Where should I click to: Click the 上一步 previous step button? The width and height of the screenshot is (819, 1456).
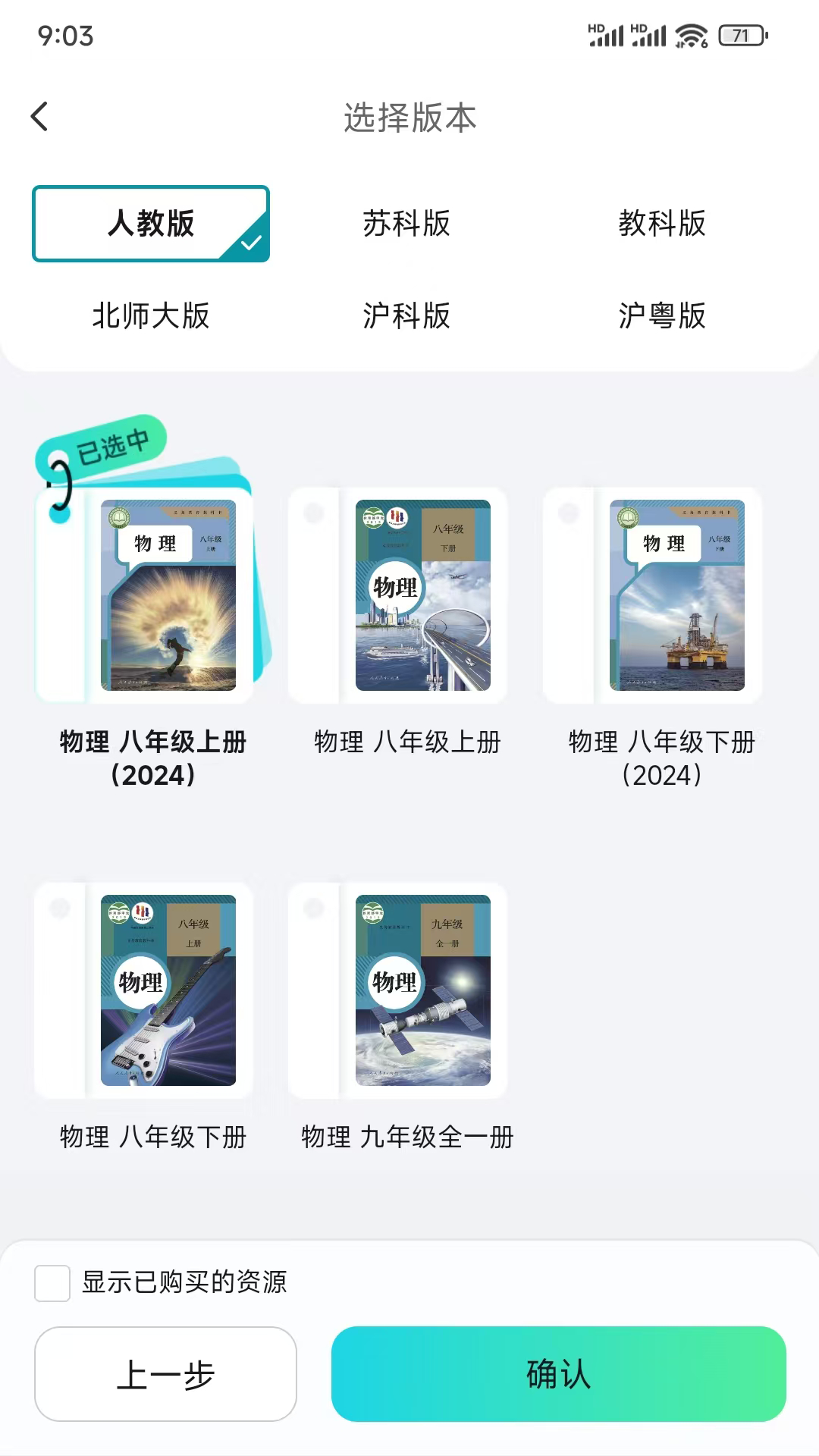165,1376
